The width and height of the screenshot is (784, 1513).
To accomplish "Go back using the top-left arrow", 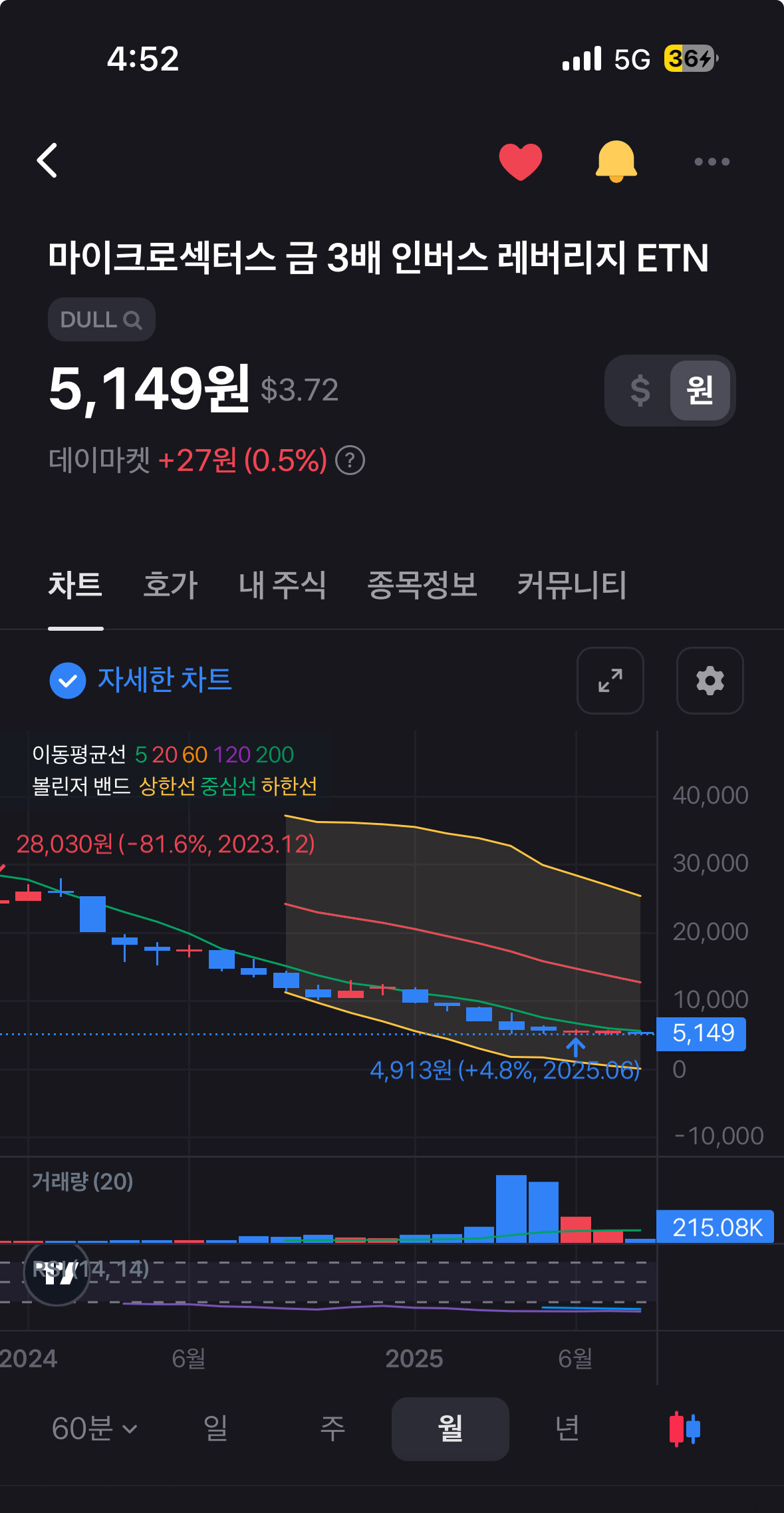I will (47, 160).
